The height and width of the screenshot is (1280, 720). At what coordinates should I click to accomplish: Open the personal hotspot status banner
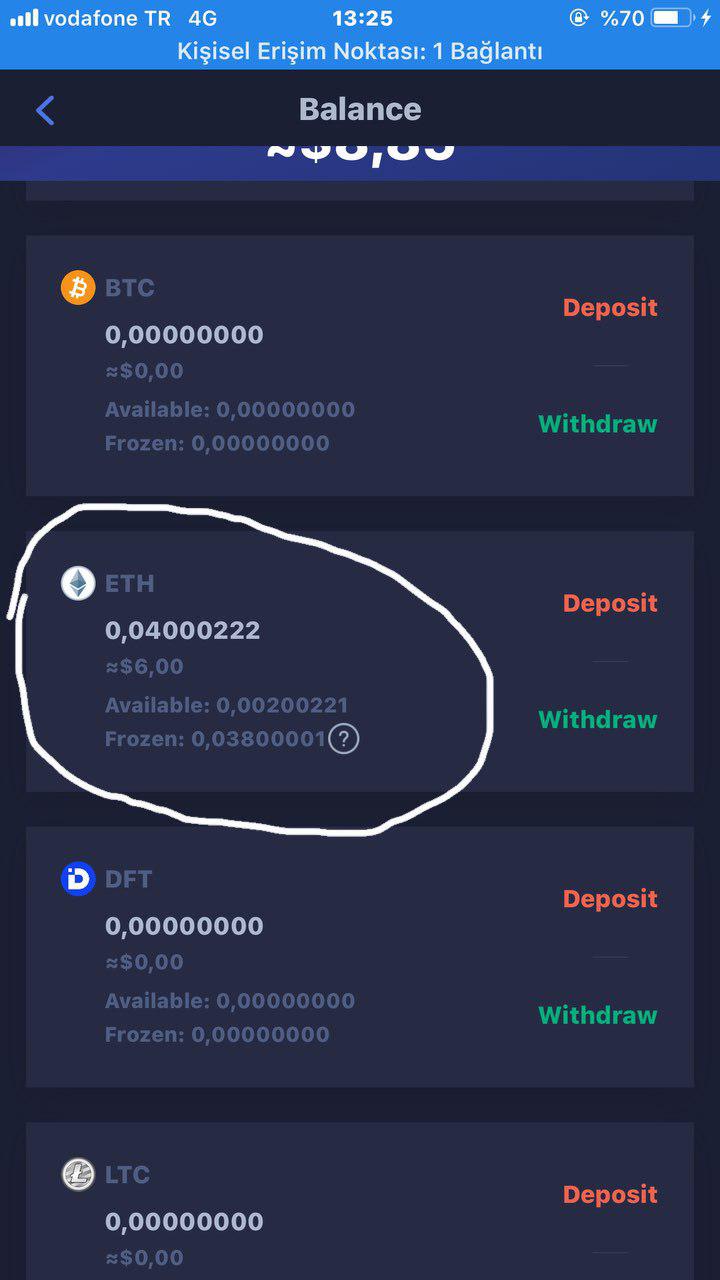360,52
